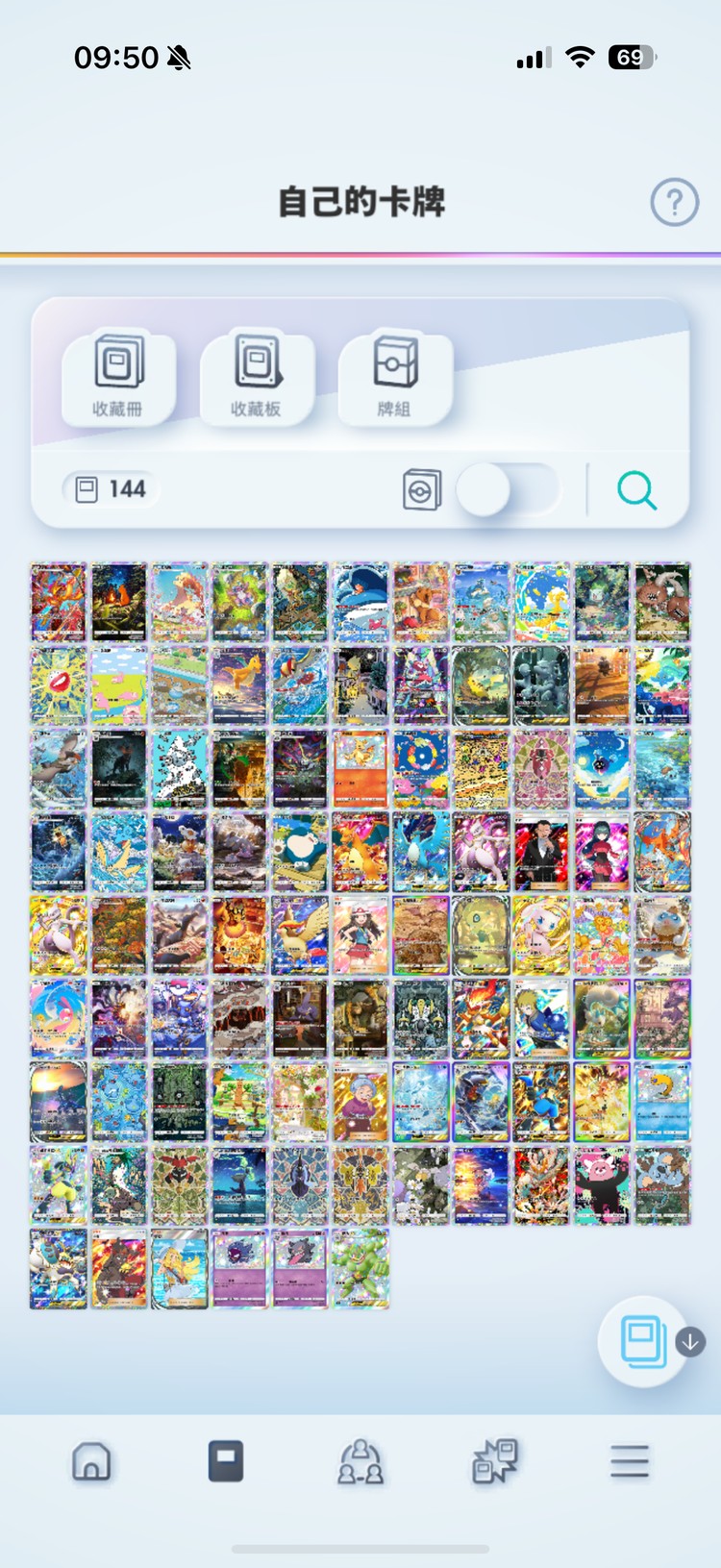721x1568 pixels.
Task: Open the battle tab
Action: (x=495, y=1461)
